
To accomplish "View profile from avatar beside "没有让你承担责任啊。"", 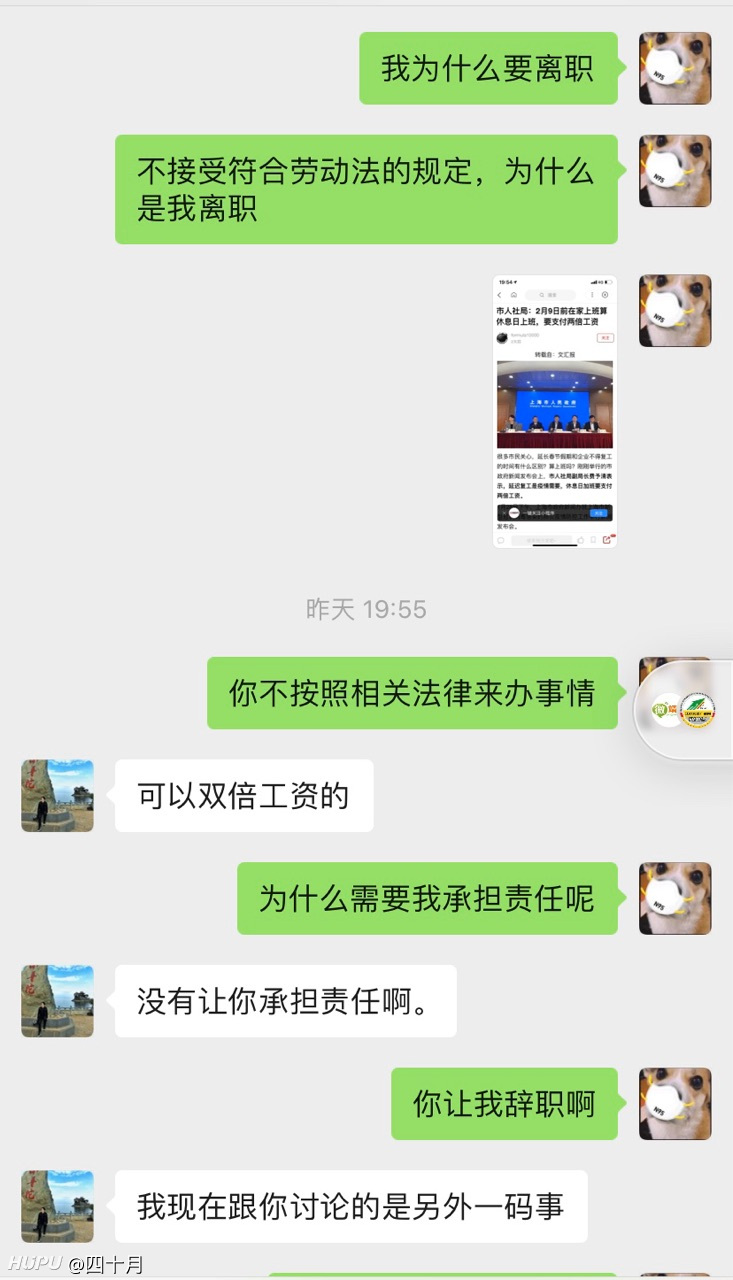I will [x=57, y=1000].
